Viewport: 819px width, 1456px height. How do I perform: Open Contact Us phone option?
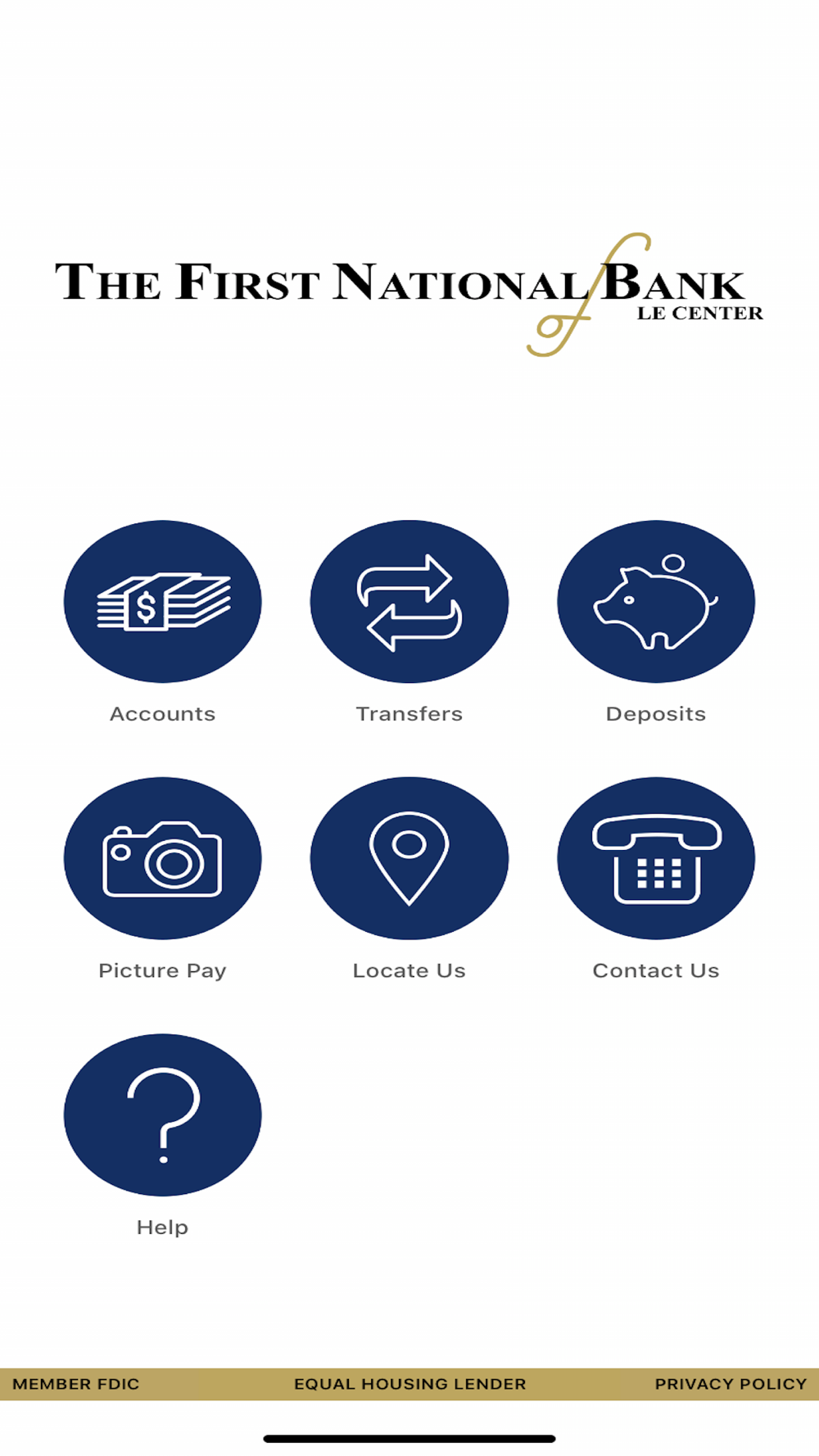[x=656, y=858]
